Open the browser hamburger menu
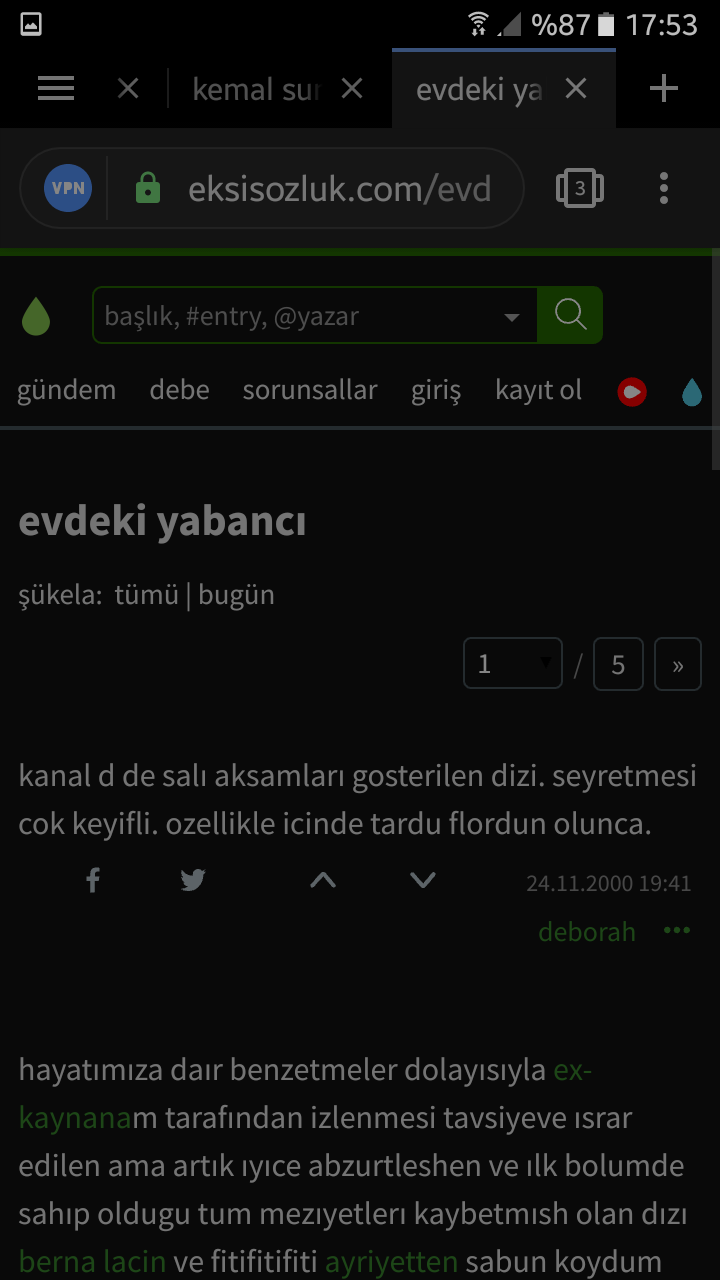This screenshot has height=1280, width=720. [56, 89]
